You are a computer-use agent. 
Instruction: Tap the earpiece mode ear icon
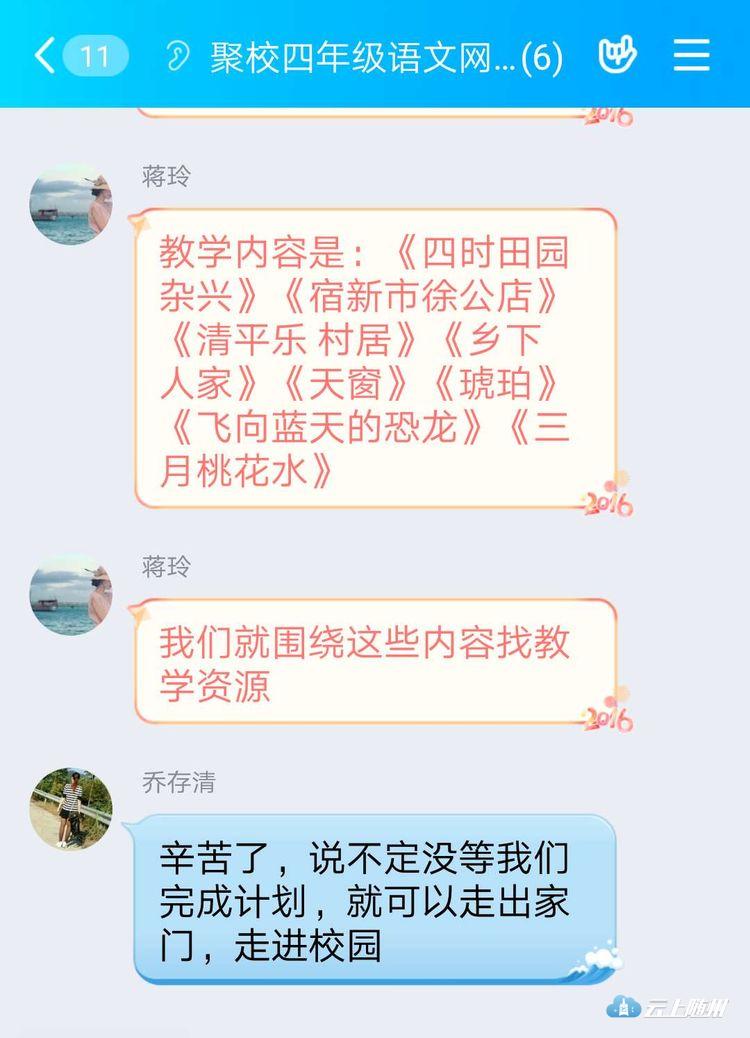point(177,56)
